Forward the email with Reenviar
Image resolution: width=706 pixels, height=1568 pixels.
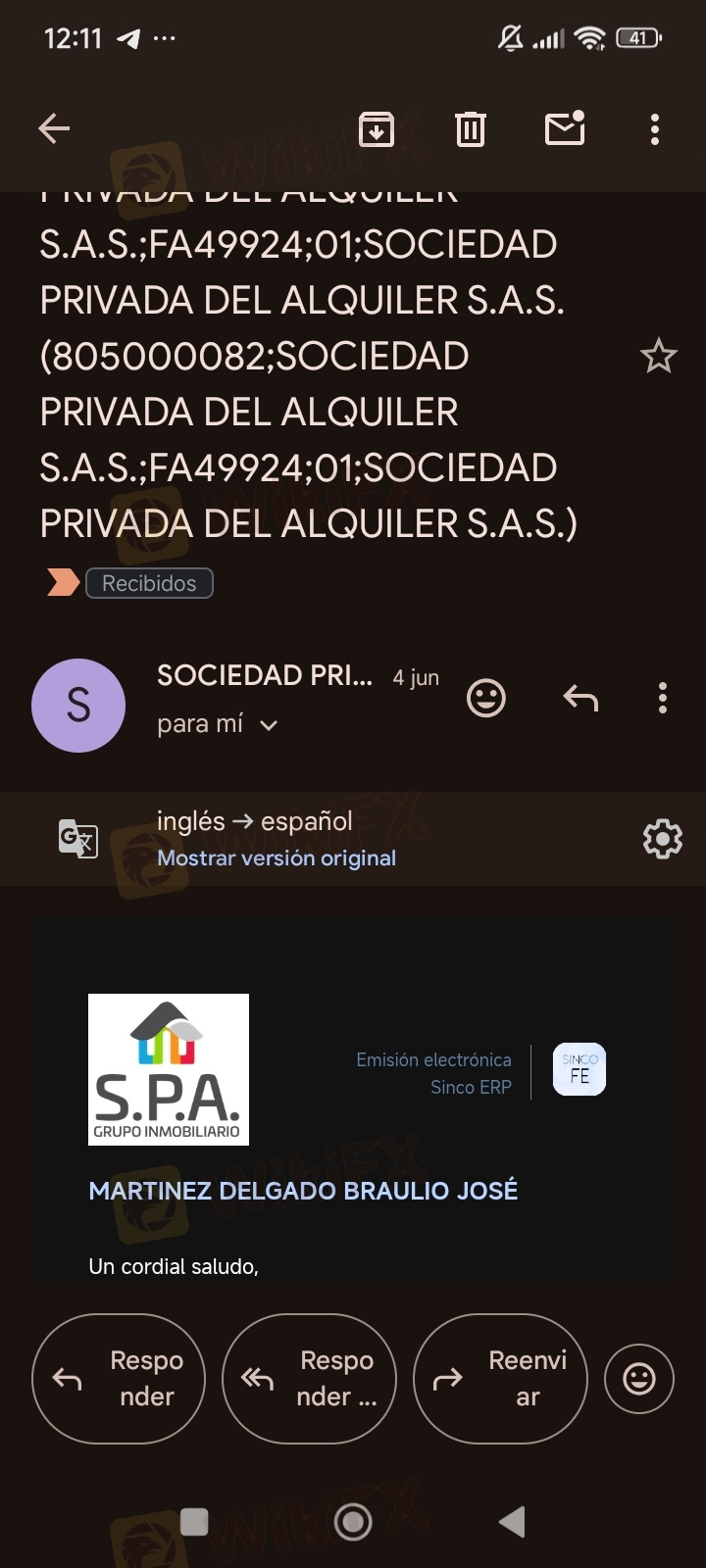[x=500, y=1379]
